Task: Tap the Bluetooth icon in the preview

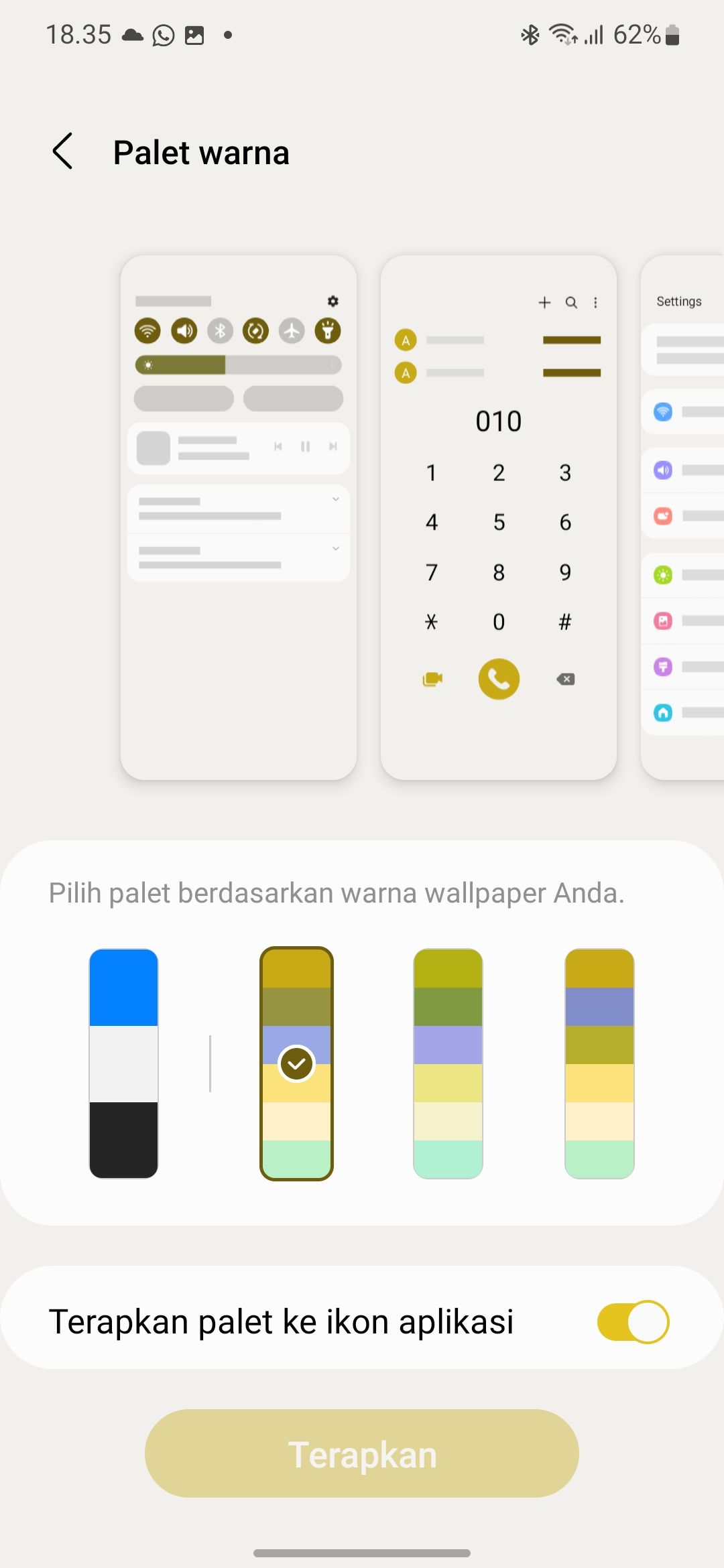Action: click(220, 331)
